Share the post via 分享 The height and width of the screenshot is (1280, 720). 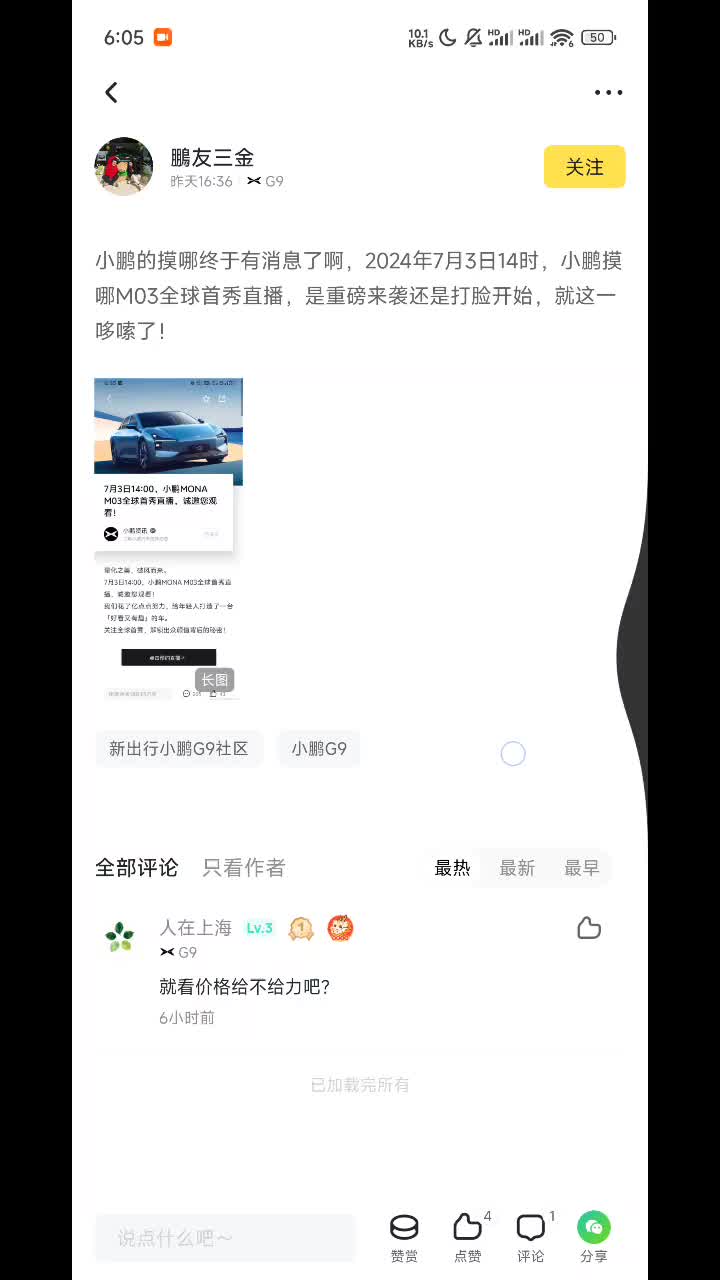pos(594,1237)
